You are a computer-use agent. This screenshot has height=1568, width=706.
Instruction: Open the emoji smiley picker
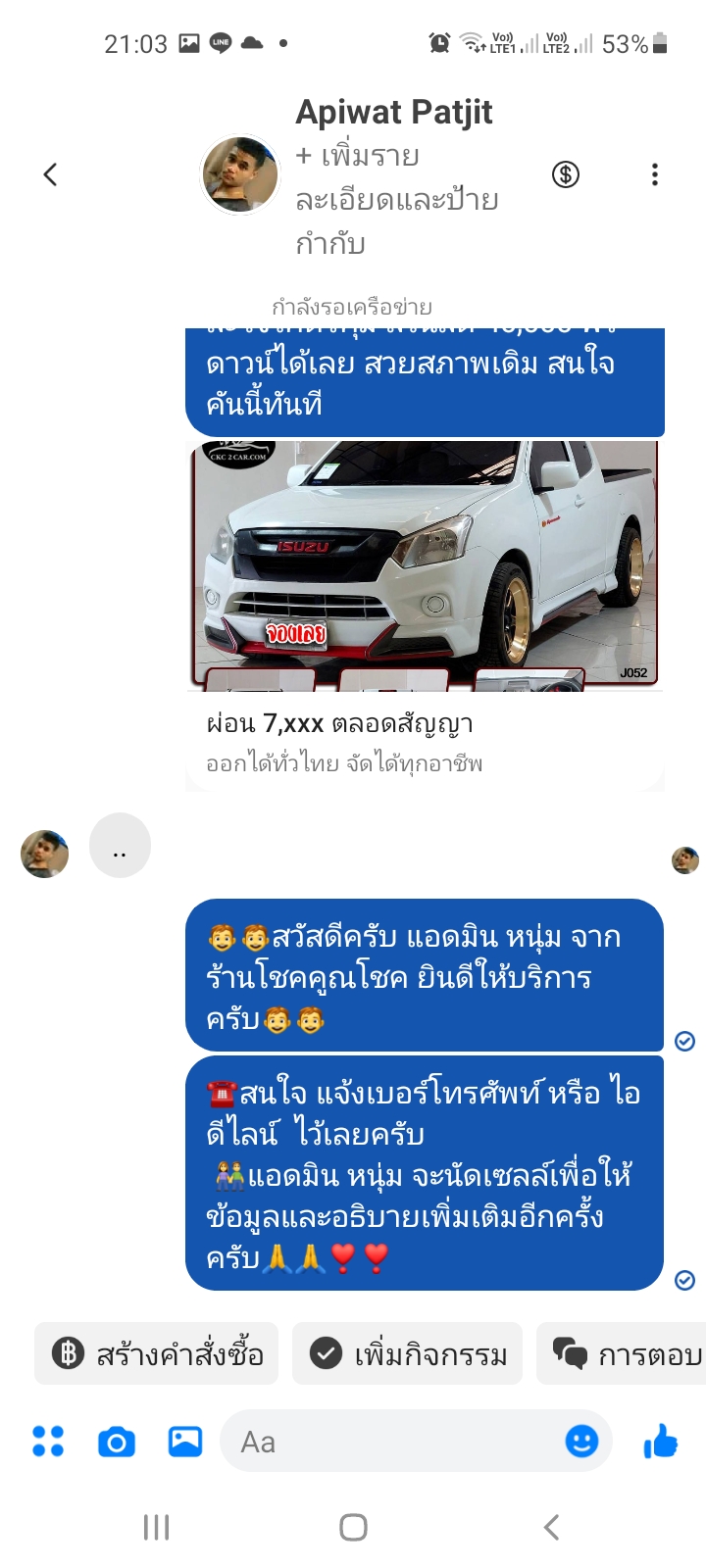(581, 1441)
